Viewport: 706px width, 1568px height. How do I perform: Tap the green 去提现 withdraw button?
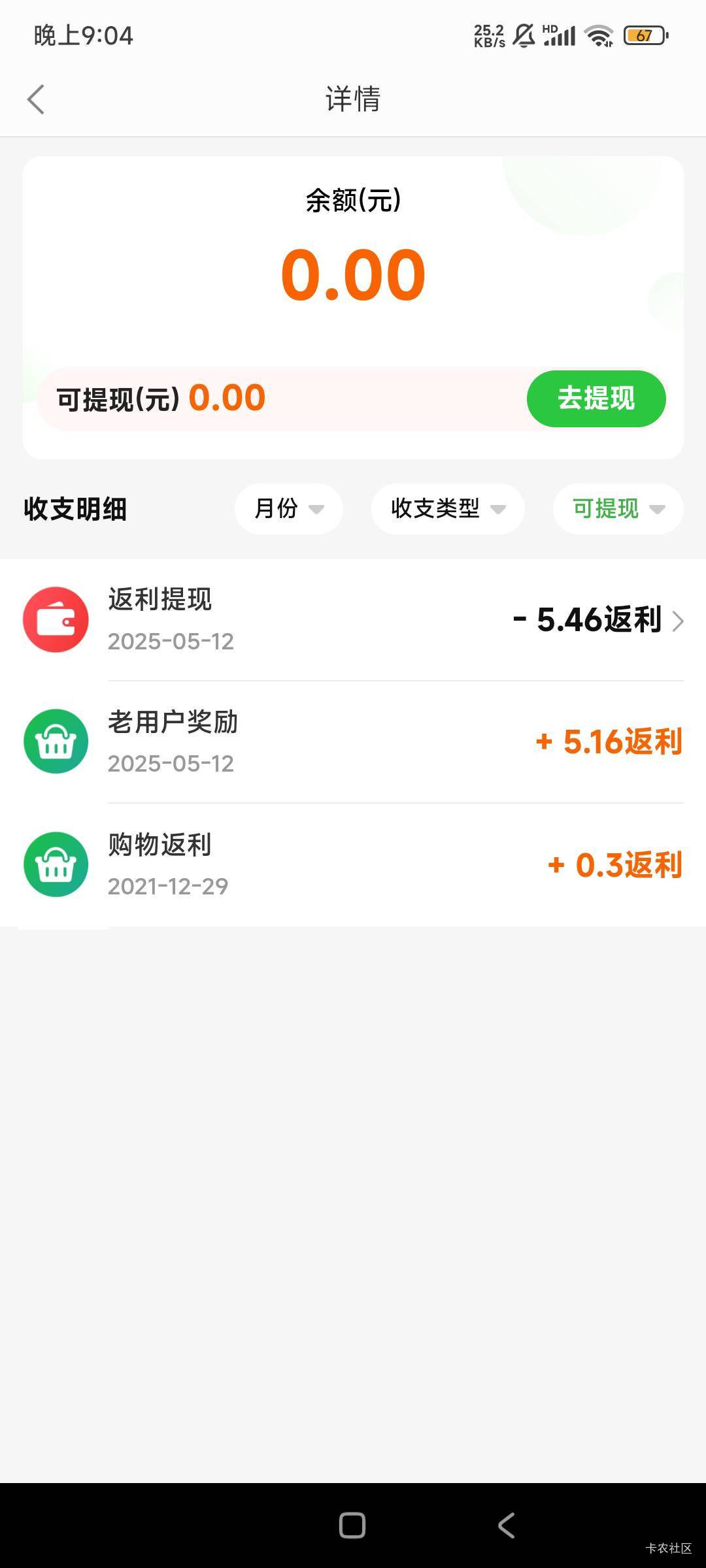click(596, 399)
